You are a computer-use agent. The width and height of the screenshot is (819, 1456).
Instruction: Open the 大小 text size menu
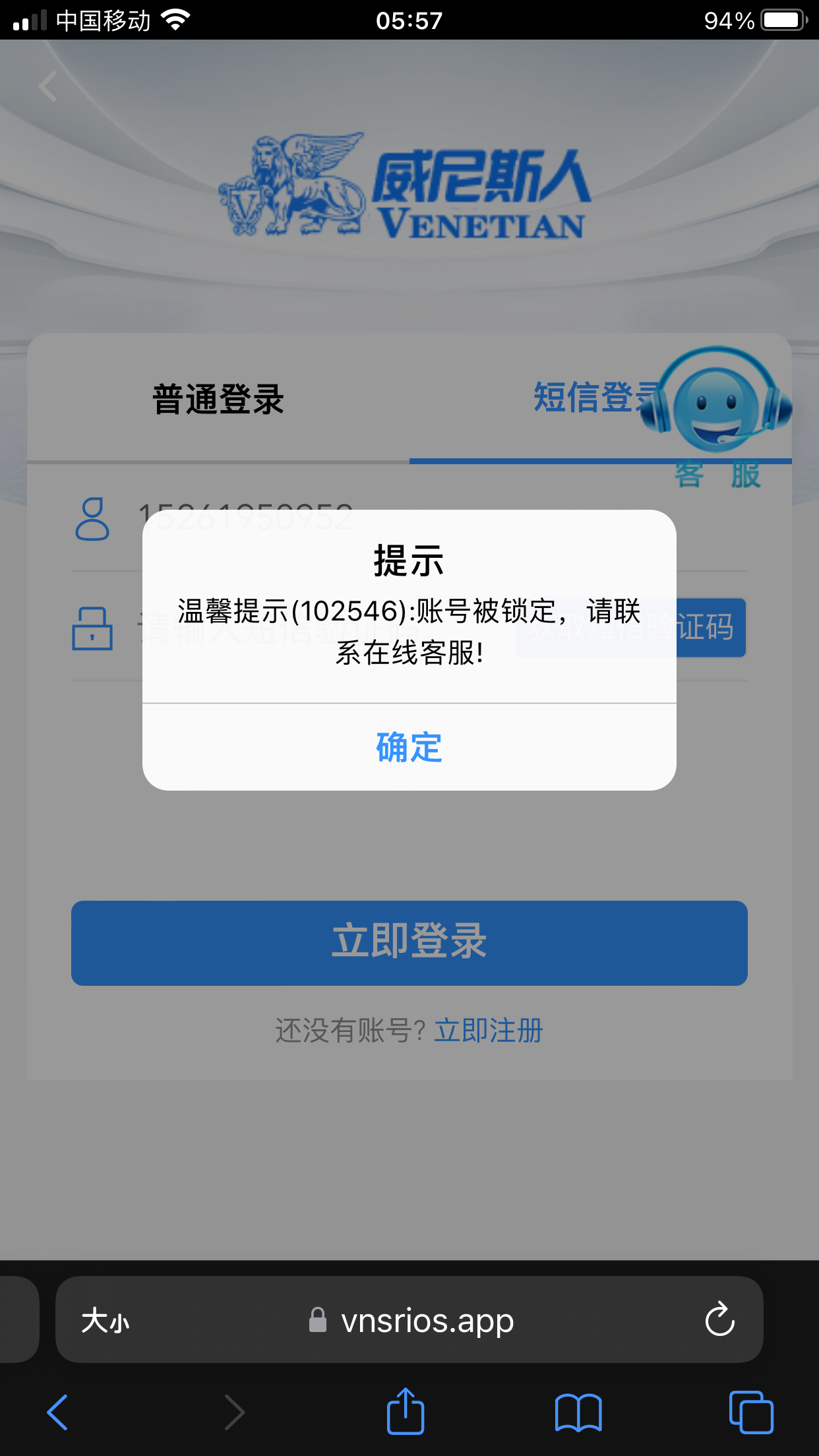click(106, 1321)
